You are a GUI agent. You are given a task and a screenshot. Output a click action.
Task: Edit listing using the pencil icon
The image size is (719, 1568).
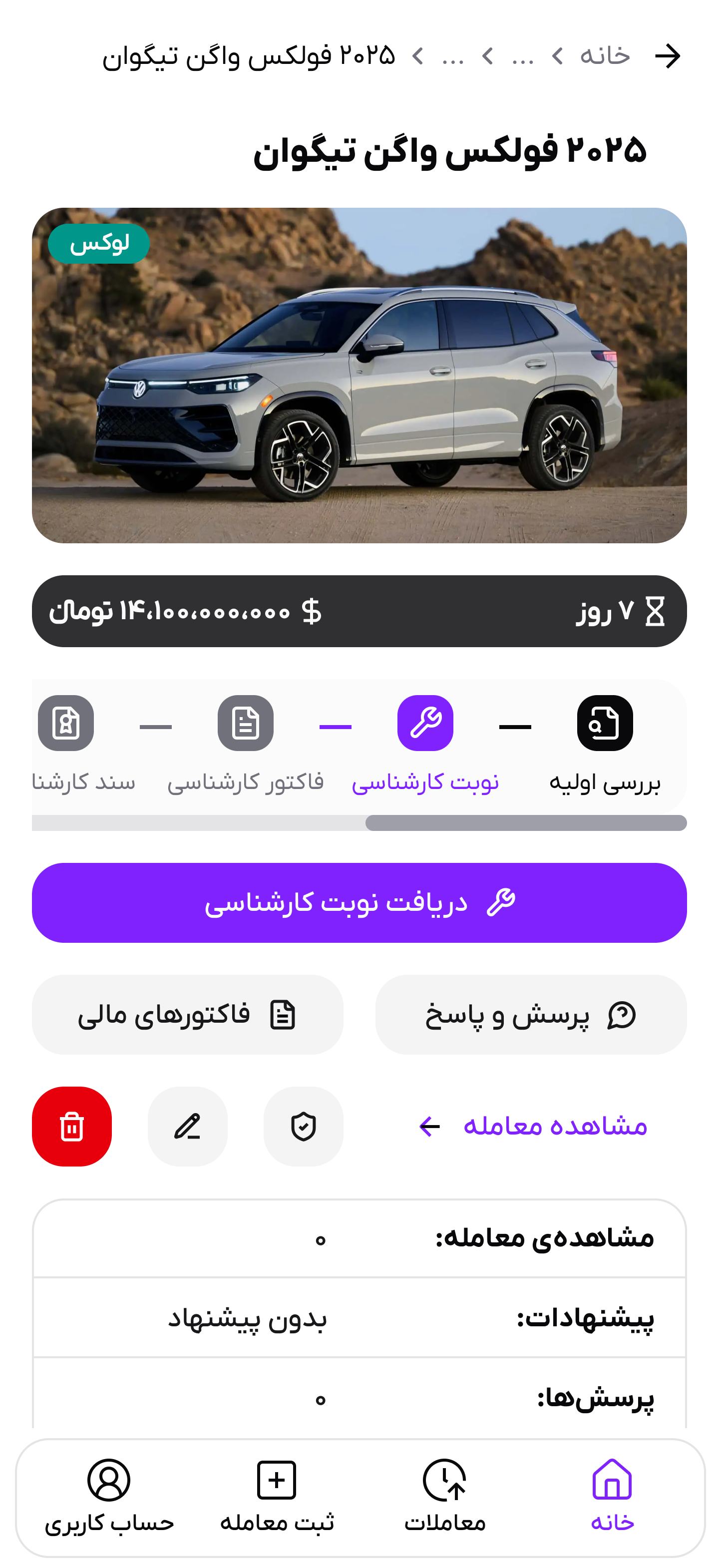[x=188, y=1126]
